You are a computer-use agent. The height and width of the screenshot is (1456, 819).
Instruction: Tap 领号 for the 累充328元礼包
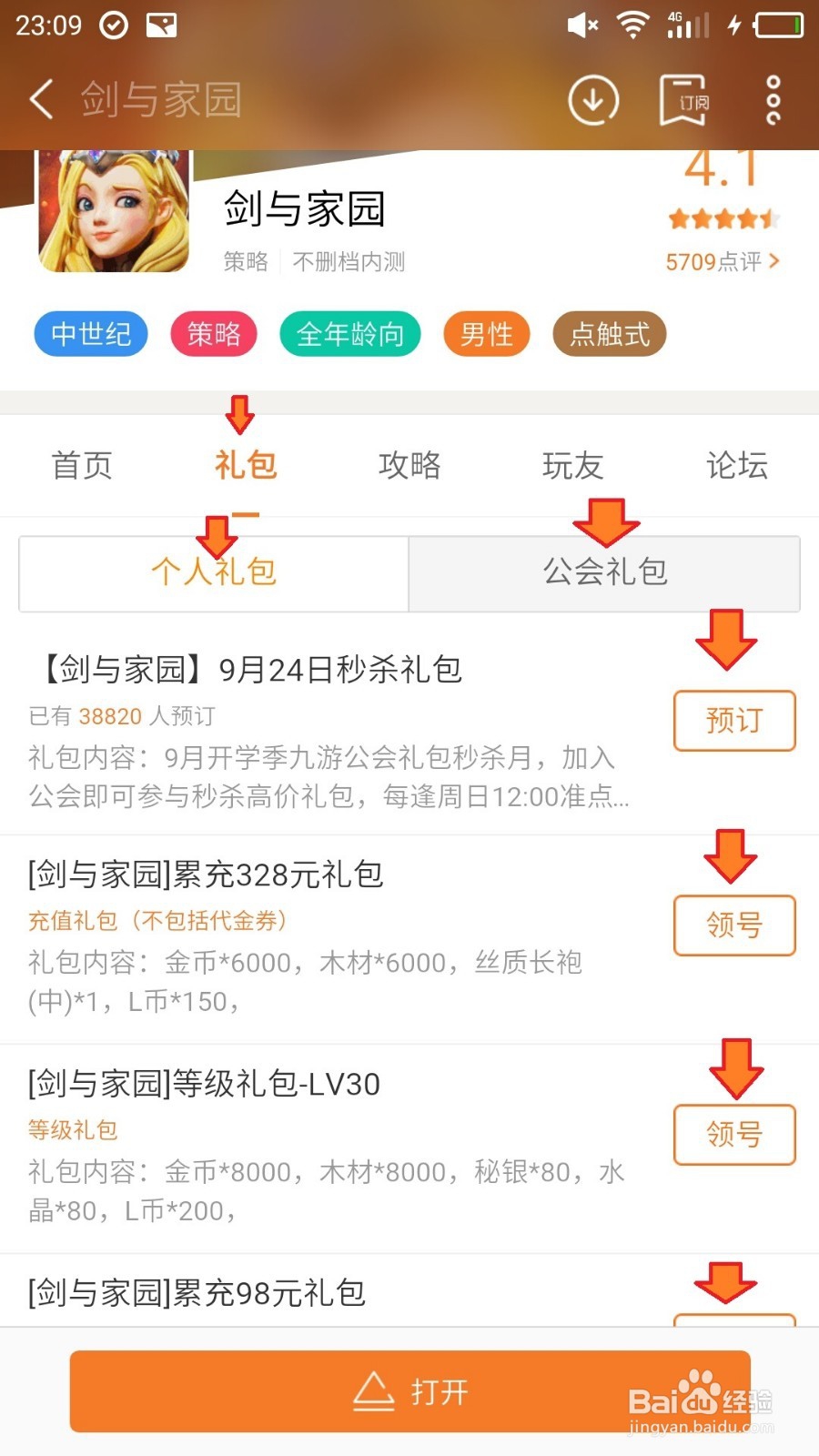click(x=734, y=925)
